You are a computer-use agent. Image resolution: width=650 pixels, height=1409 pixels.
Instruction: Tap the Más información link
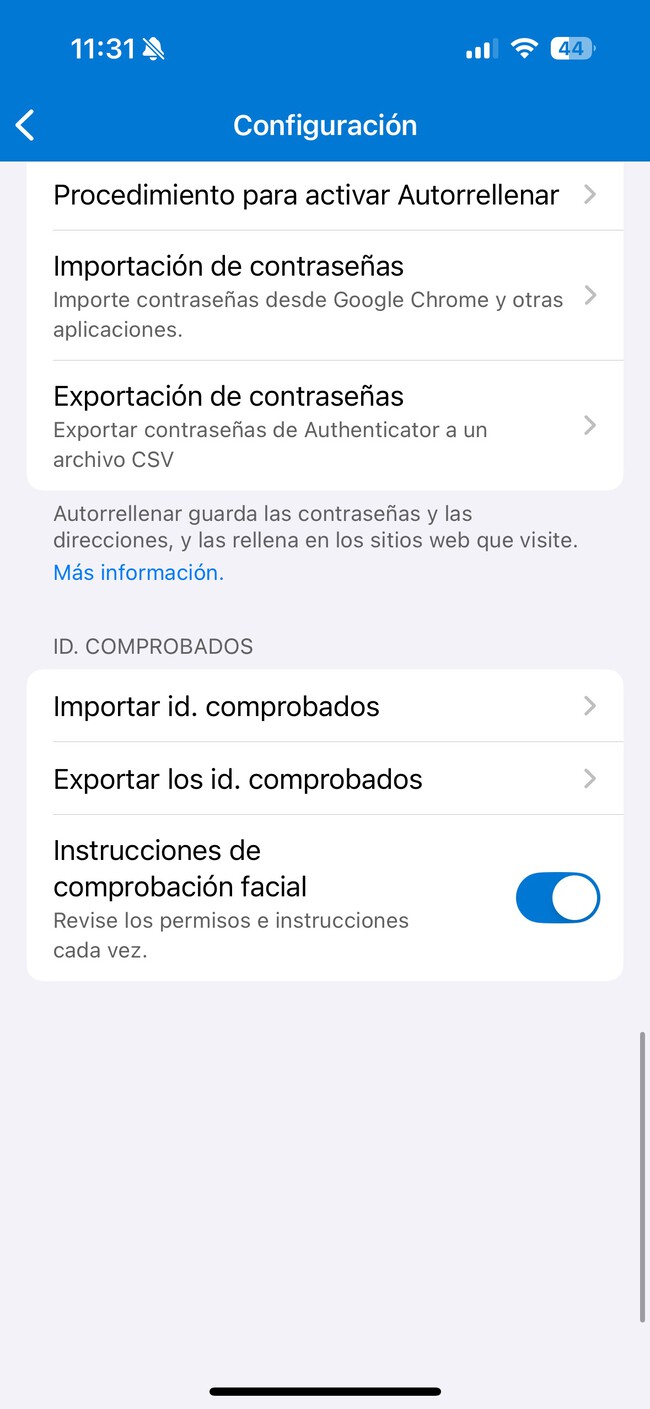point(138,573)
